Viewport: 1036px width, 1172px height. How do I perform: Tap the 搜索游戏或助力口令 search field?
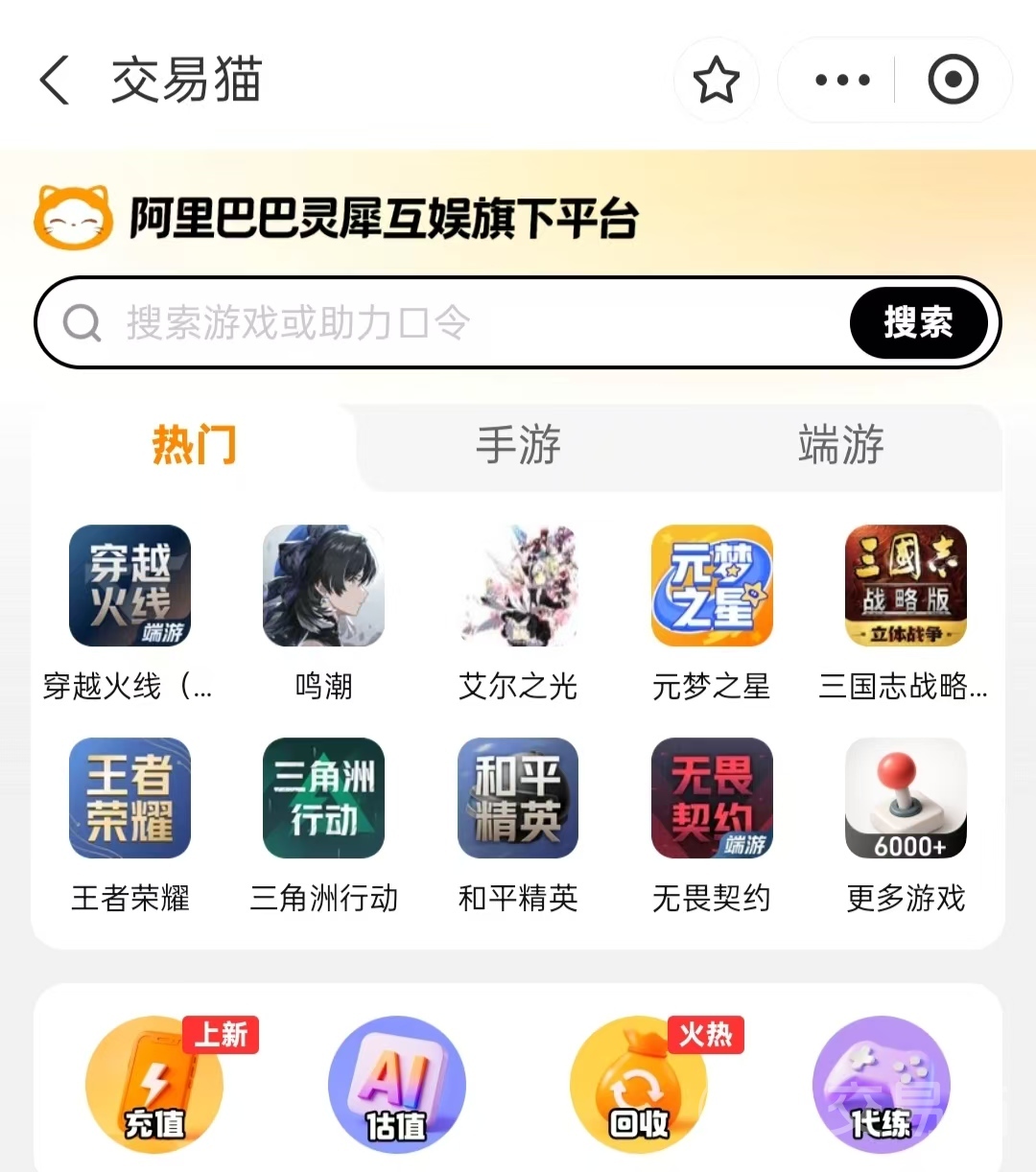coord(460,323)
